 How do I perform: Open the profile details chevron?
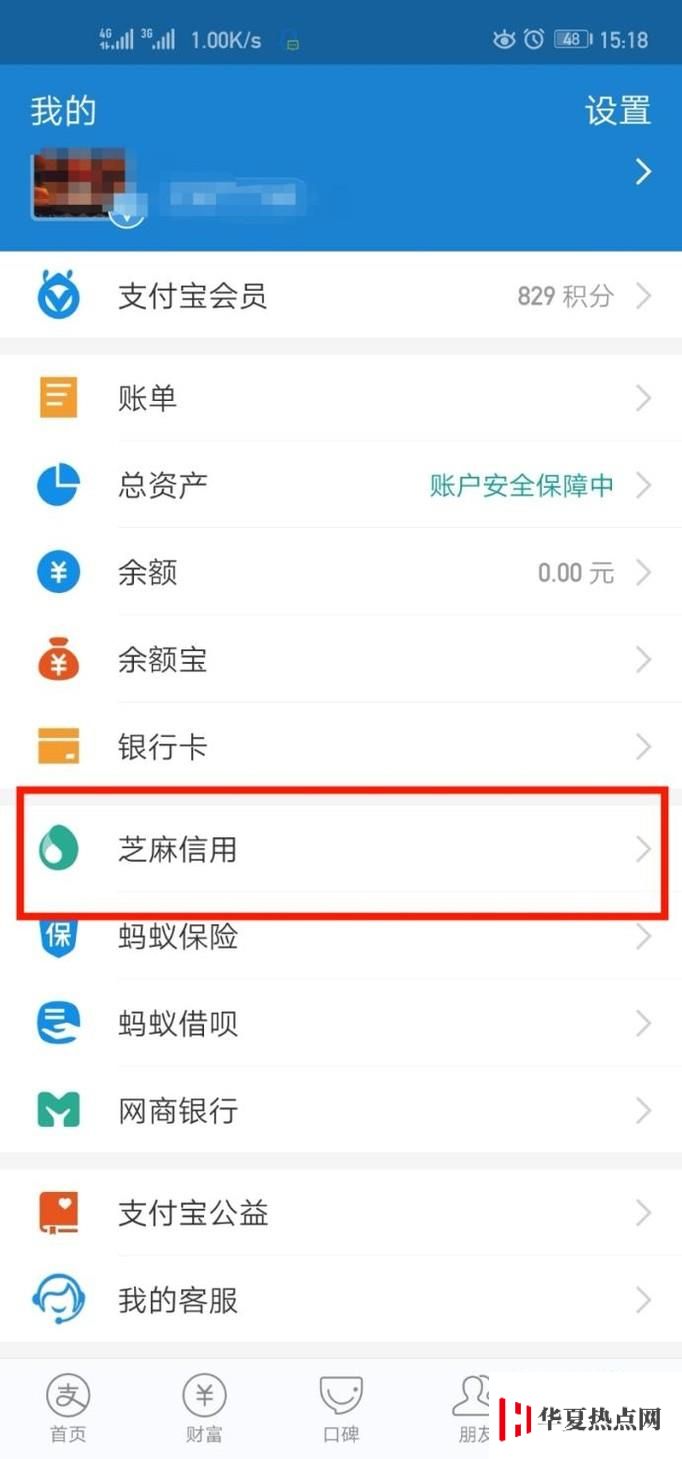[644, 173]
